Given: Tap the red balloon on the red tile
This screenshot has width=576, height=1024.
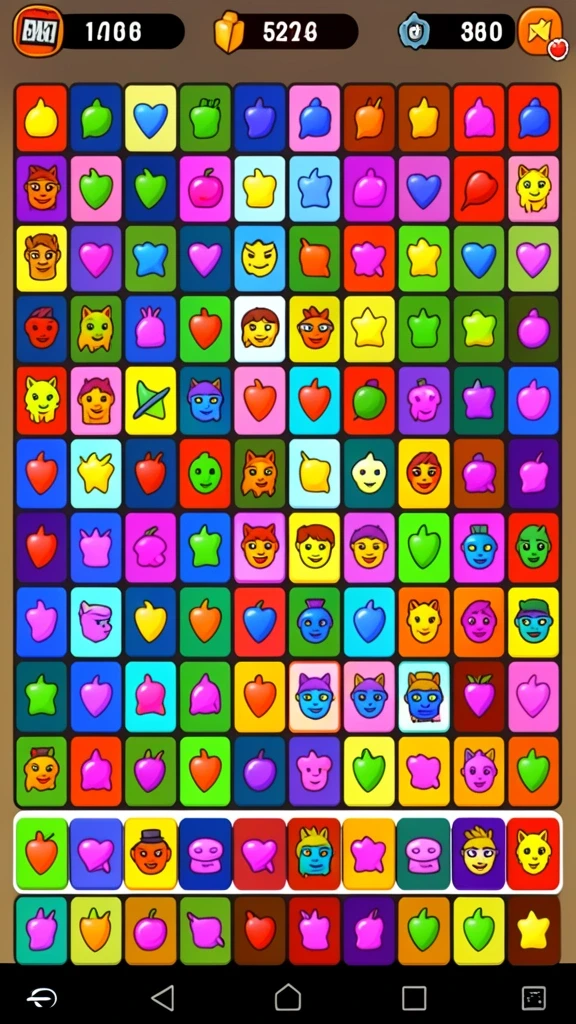Looking at the screenshot, I should pyautogui.click(x=479, y=189).
